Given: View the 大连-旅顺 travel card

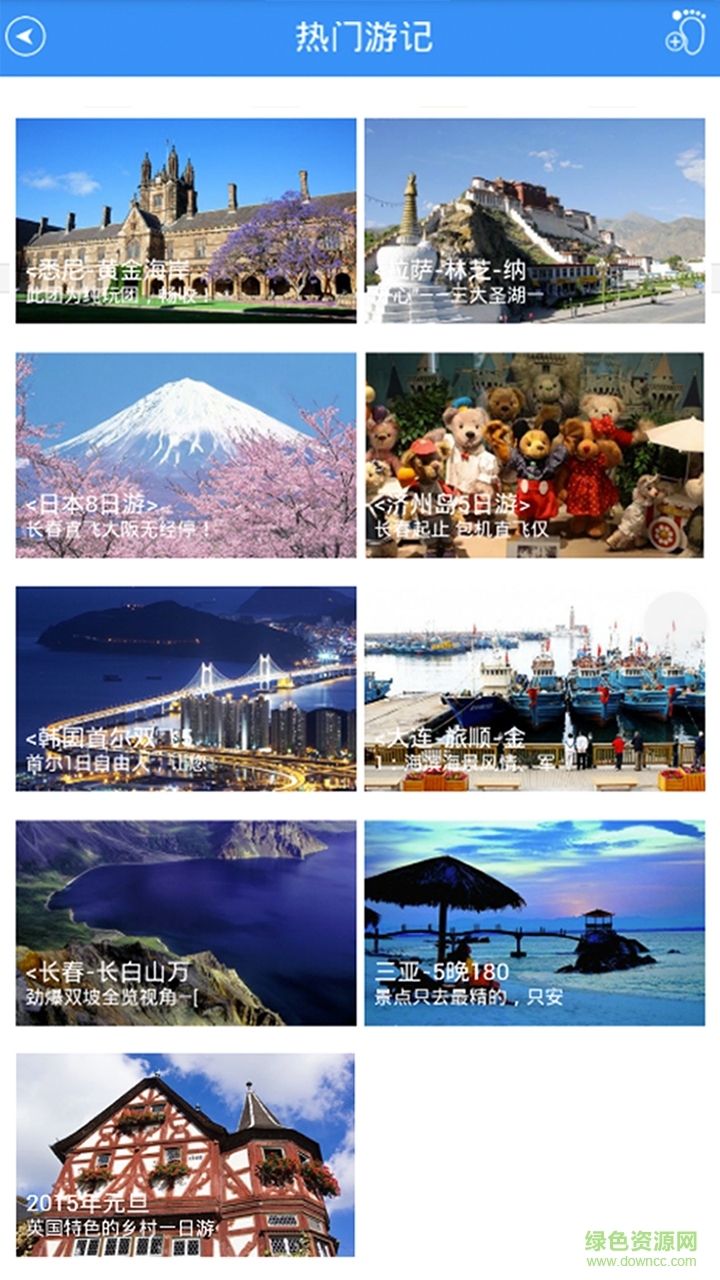Looking at the screenshot, I should (x=534, y=689).
